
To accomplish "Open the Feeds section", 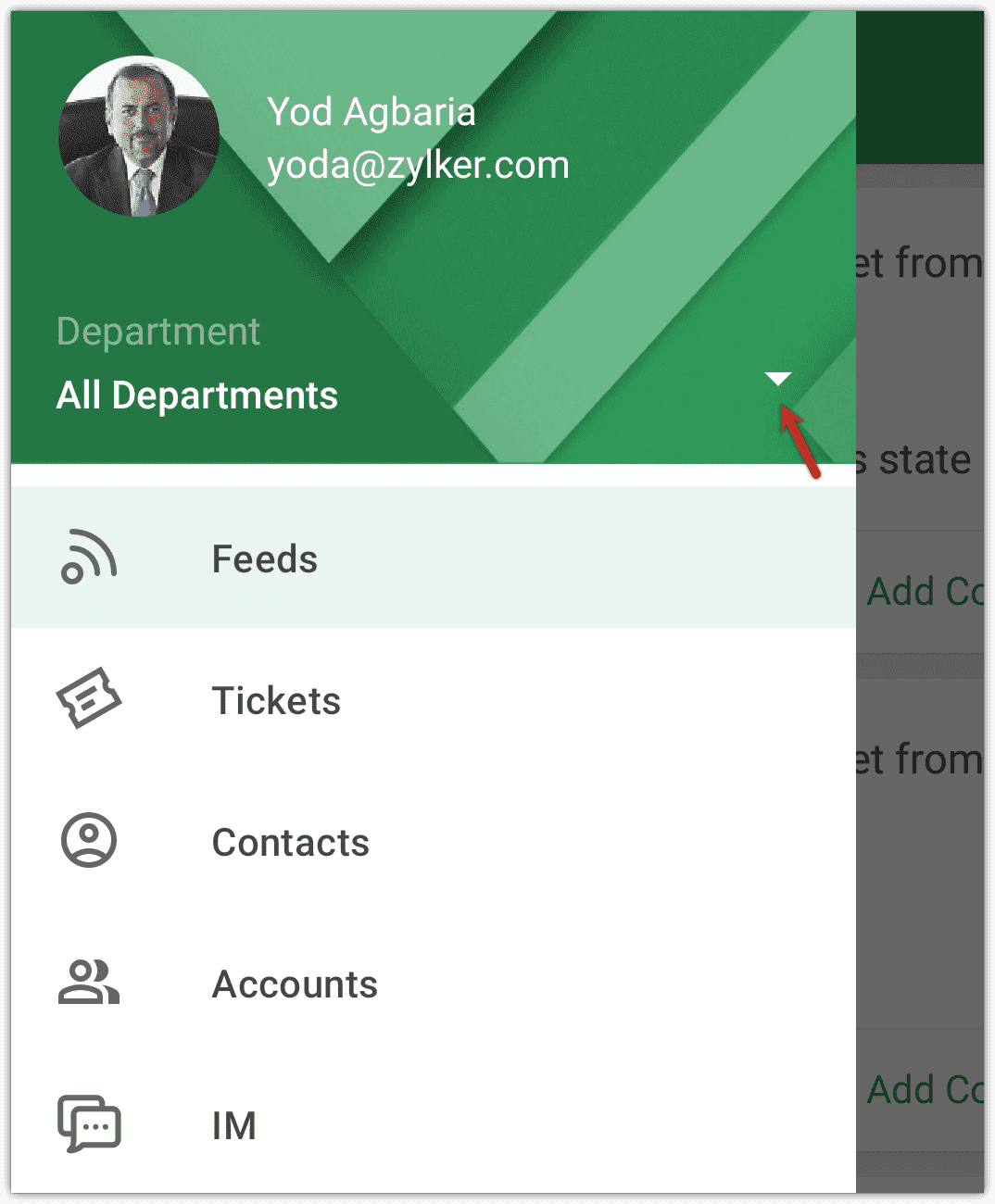I will pos(264,559).
